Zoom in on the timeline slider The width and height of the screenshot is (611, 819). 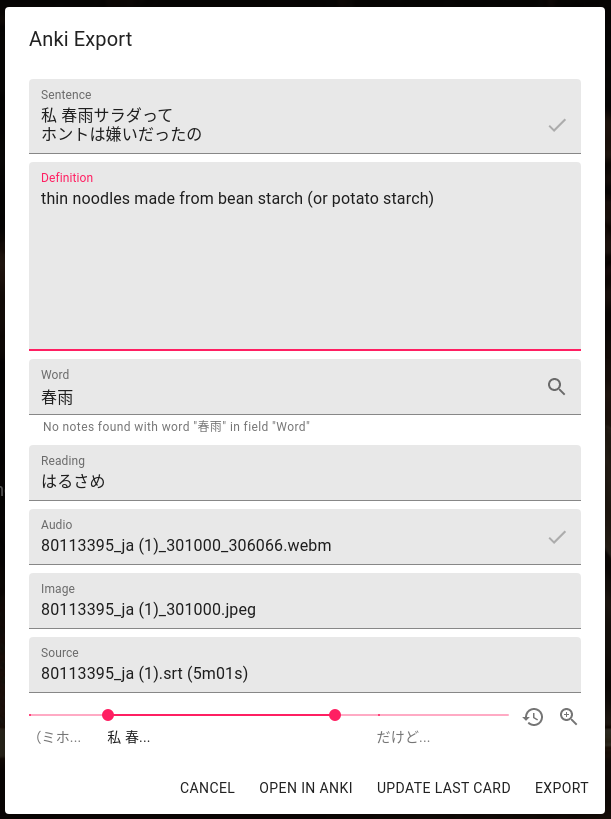coord(569,716)
